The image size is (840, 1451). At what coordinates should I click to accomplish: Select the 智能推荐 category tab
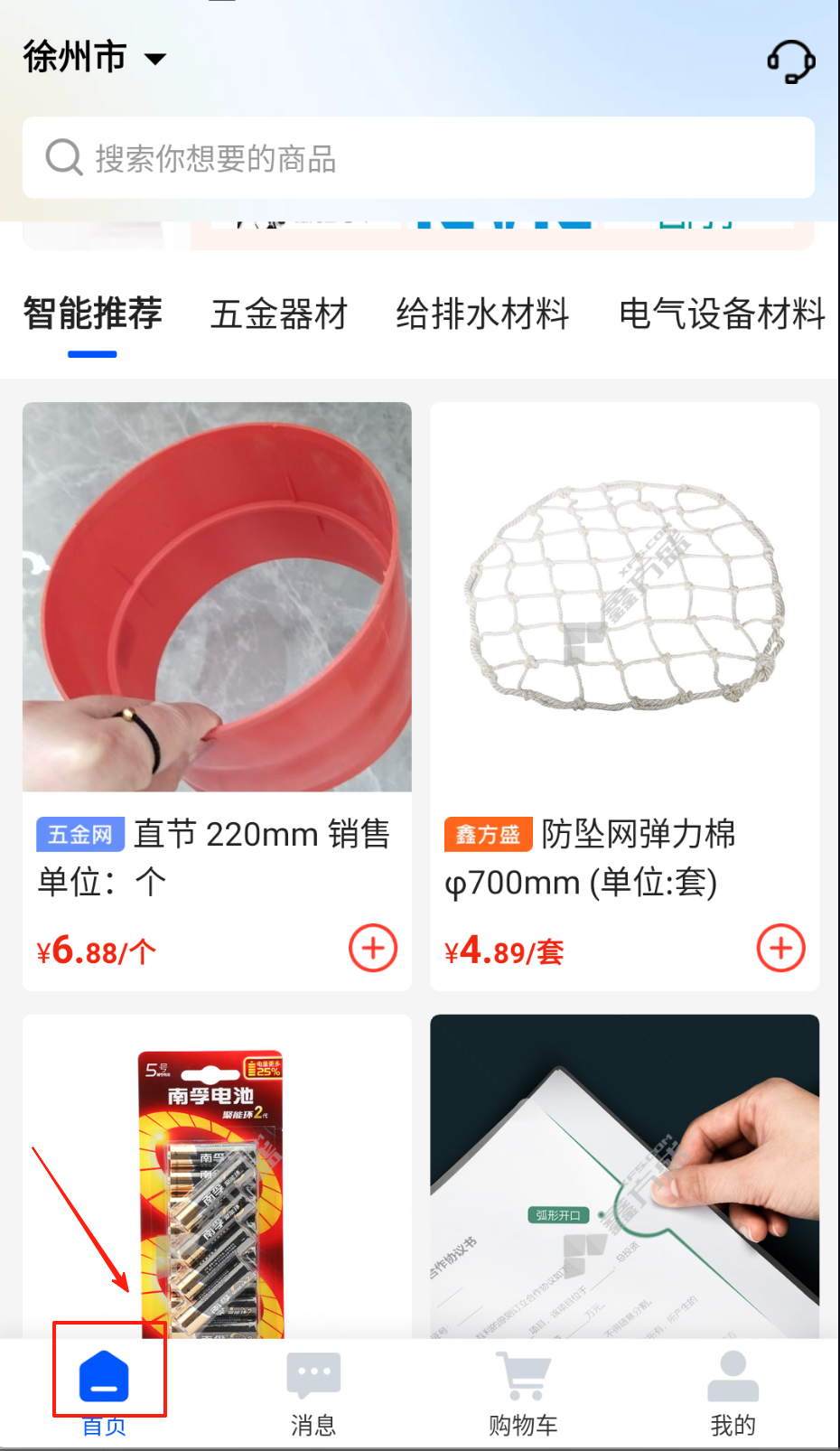coord(92,314)
